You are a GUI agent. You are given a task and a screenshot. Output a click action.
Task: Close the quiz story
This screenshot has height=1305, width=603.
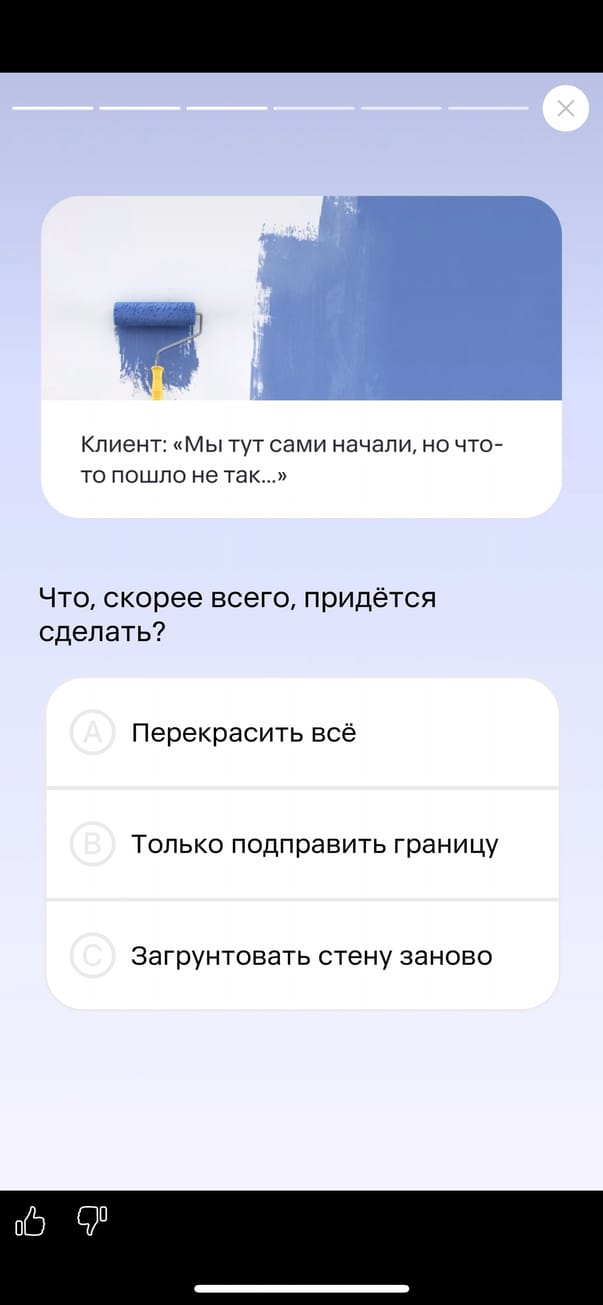[565, 108]
